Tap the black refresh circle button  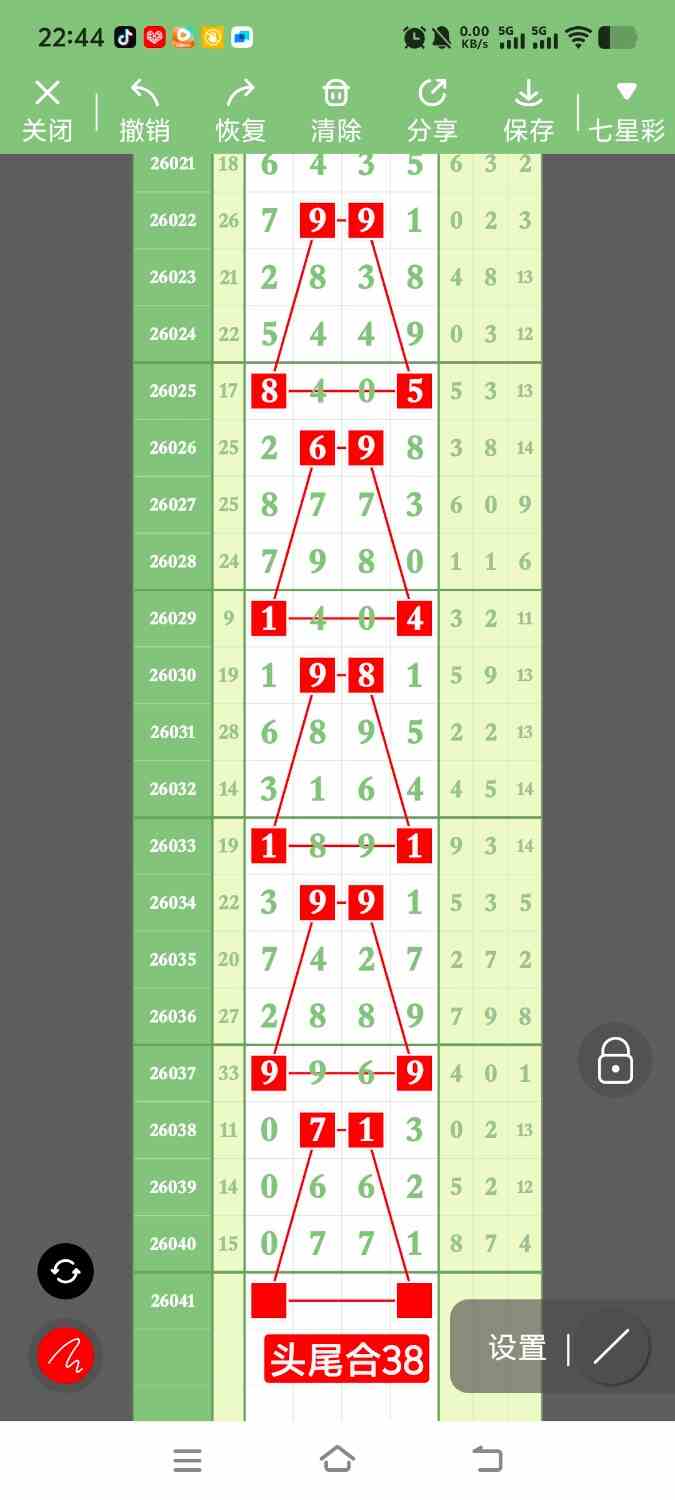[66, 1271]
